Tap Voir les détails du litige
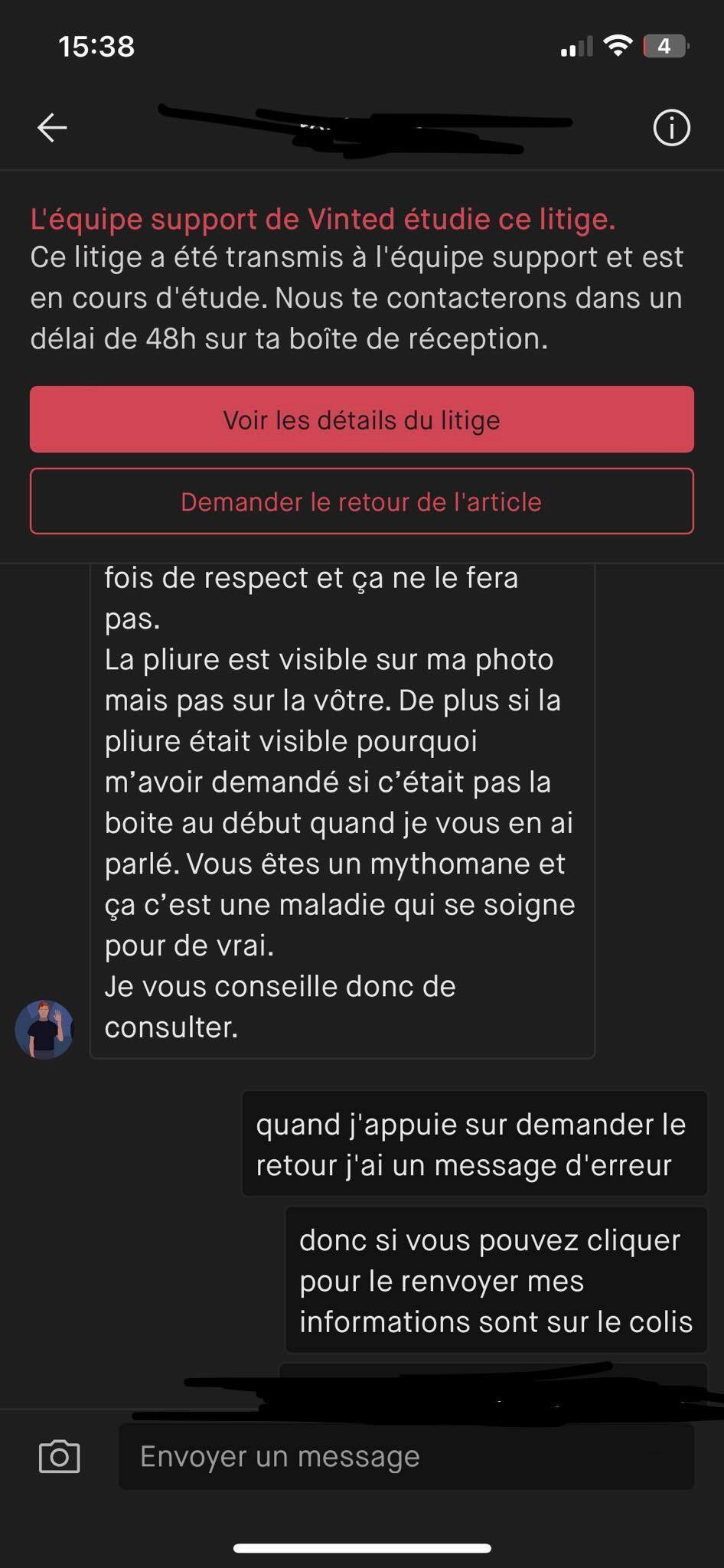The image size is (724, 1568). tap(362, 420)
